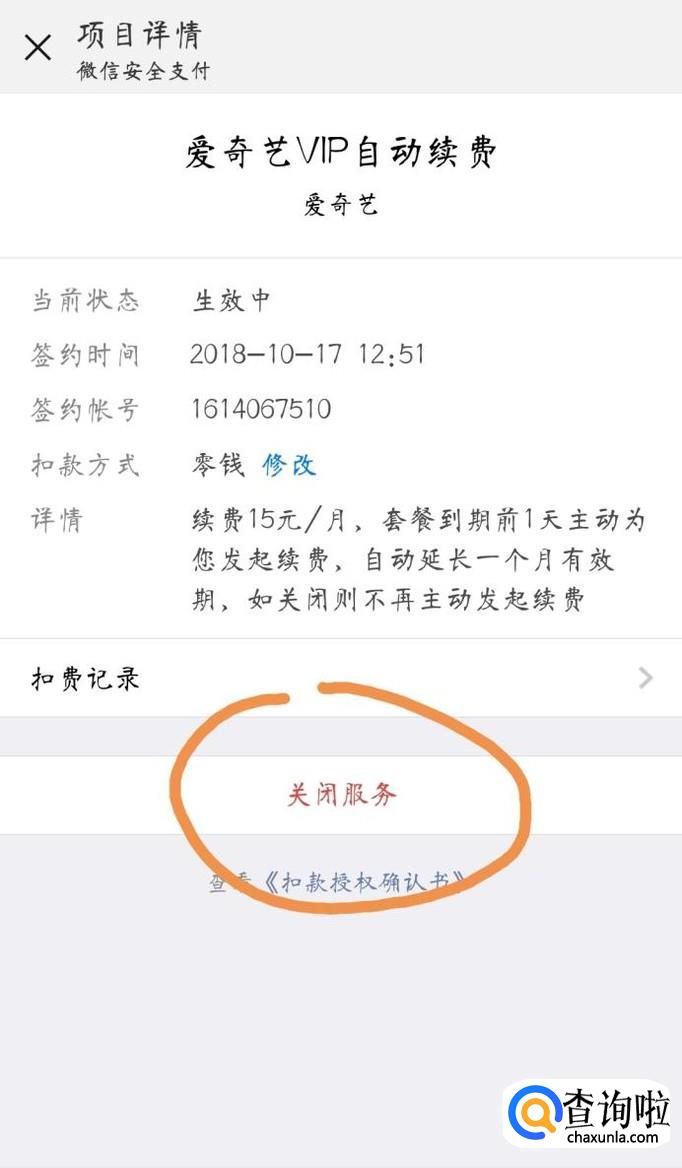Open the 扣费记录 row
The height and width of the screenshot is (1168, 682).
(x=340, y=679)
